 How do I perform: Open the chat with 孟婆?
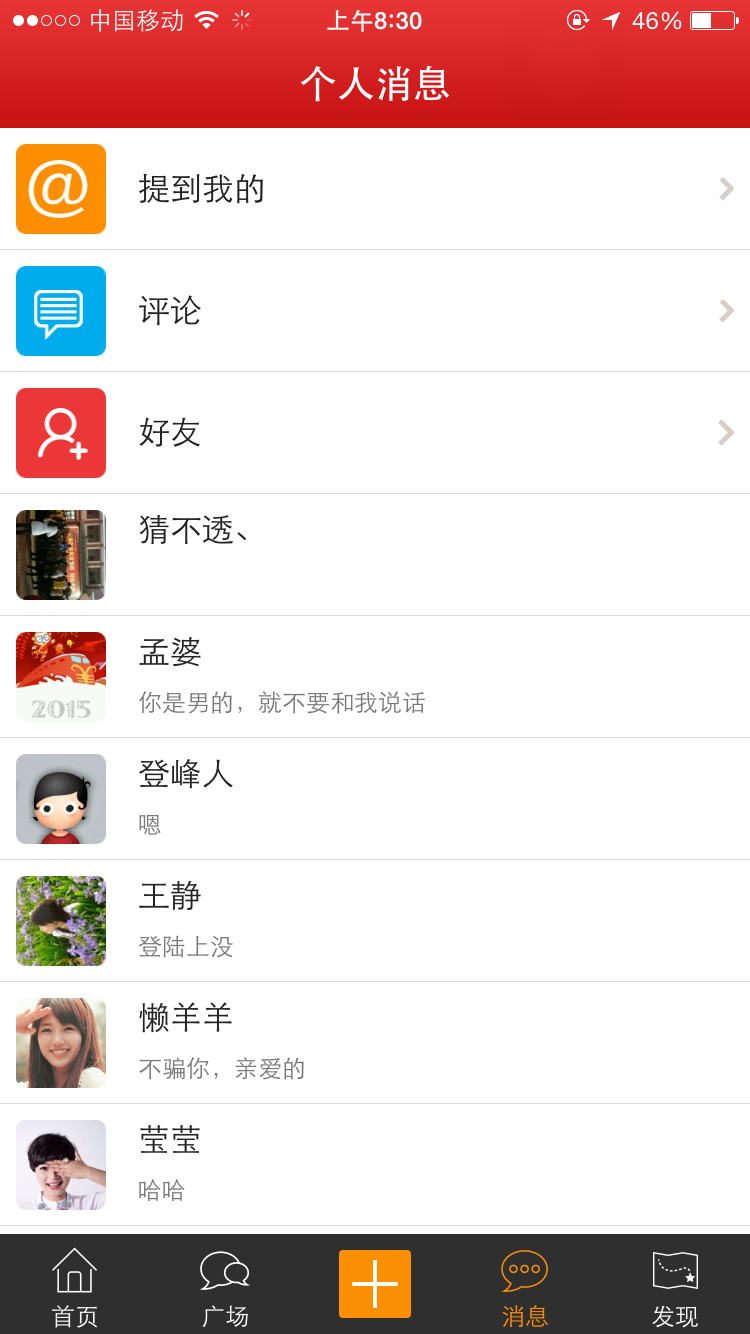(x=375, y=677)
